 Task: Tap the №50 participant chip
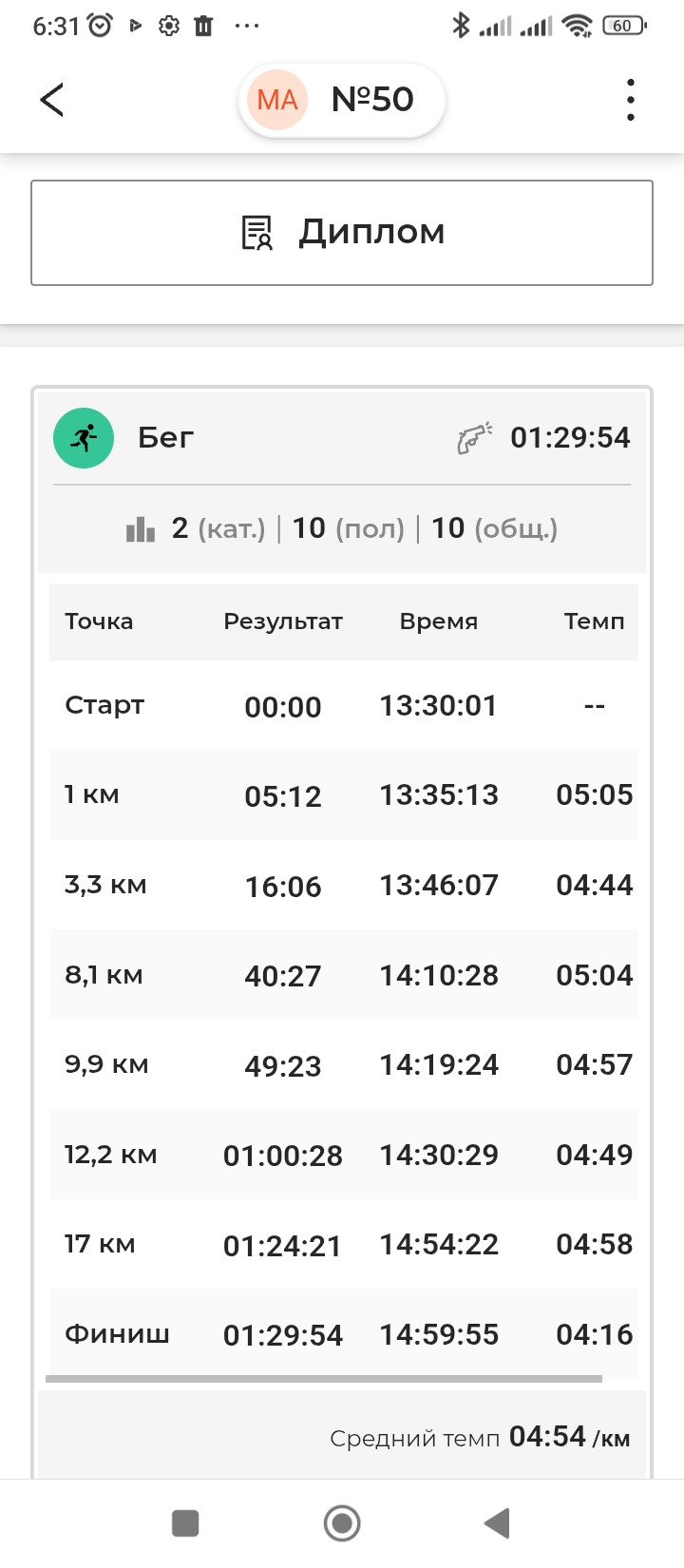click(342, 100)
